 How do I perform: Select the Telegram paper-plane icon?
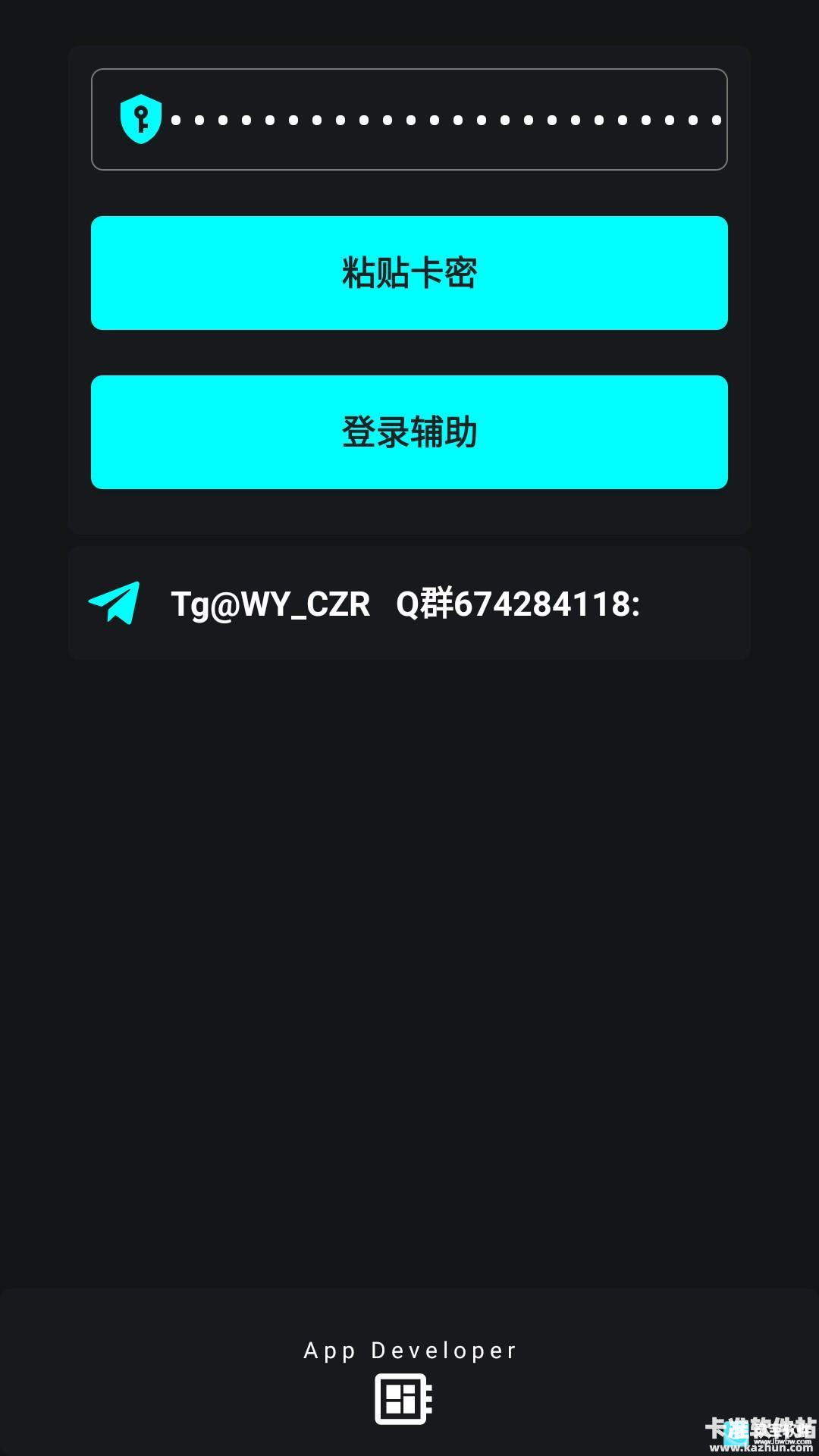115,603
